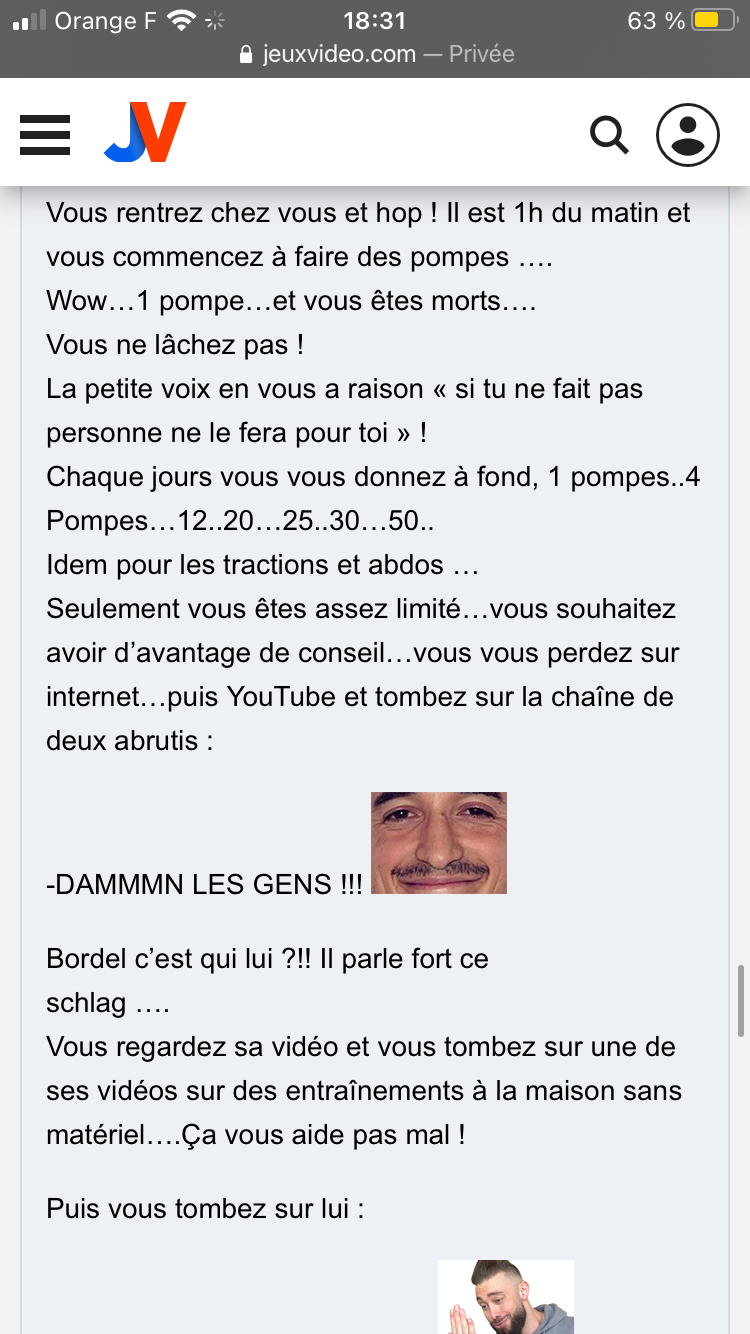Open the user account profile icon

687,134
